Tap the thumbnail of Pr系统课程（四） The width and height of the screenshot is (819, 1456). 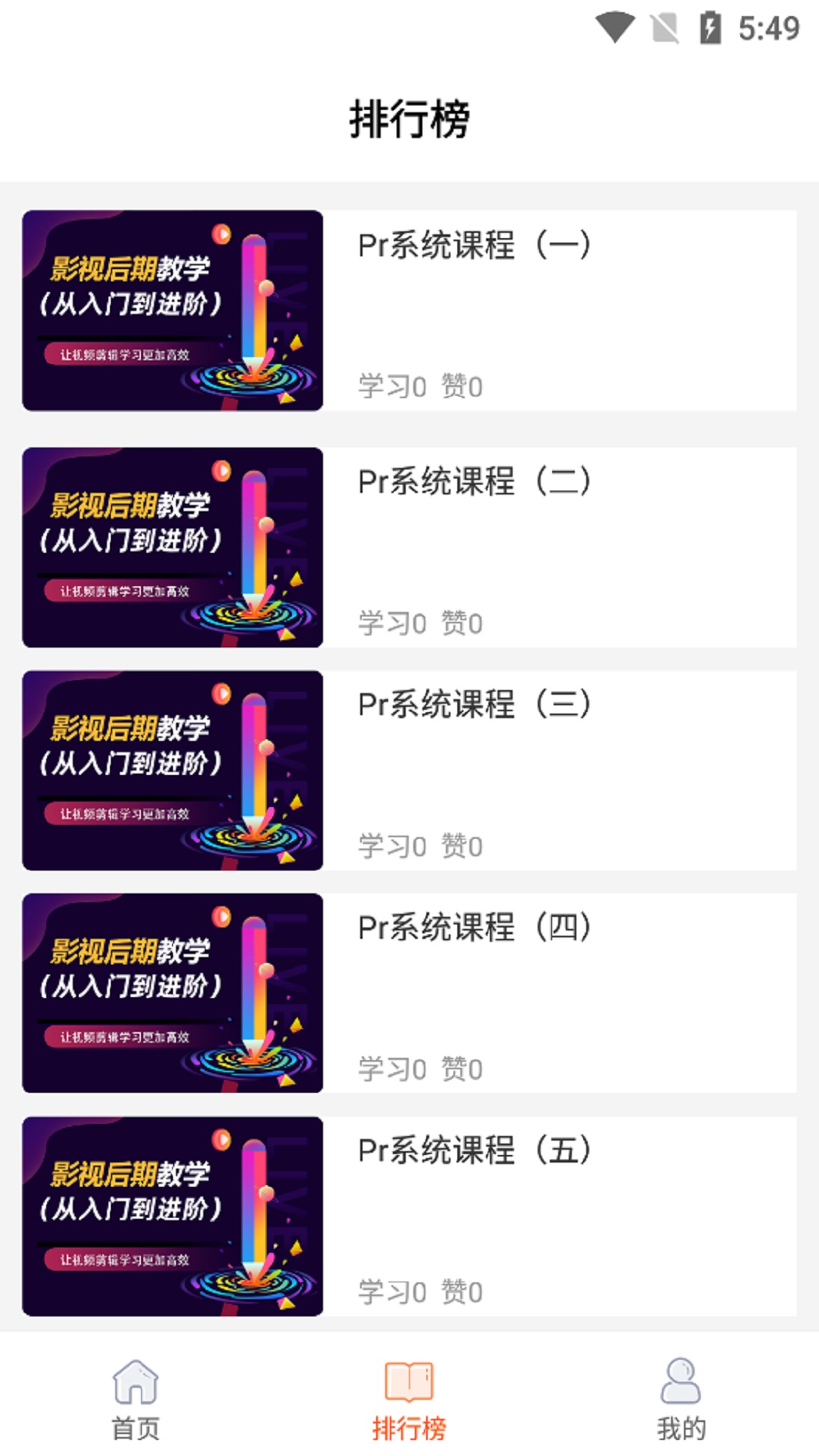[172, 995]
